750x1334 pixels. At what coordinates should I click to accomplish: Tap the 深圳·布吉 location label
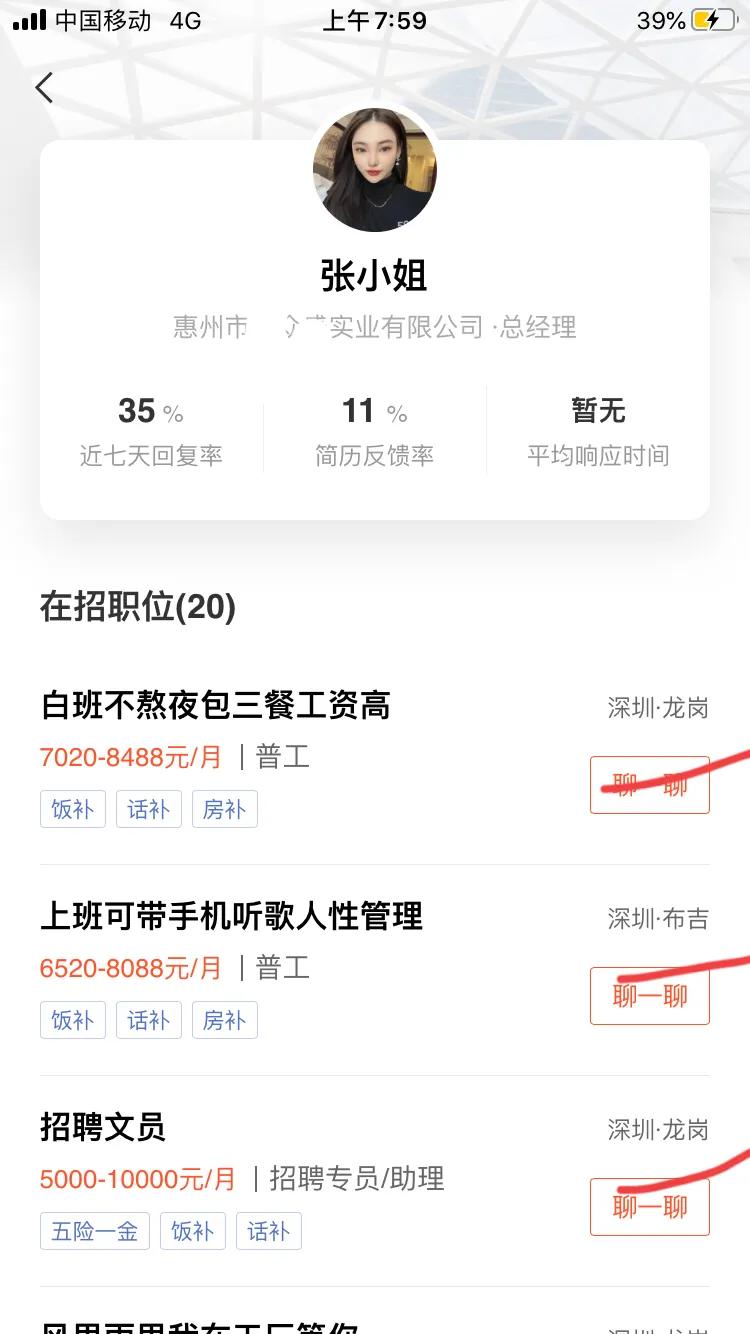pyautogui.click(x=658, y=919)
